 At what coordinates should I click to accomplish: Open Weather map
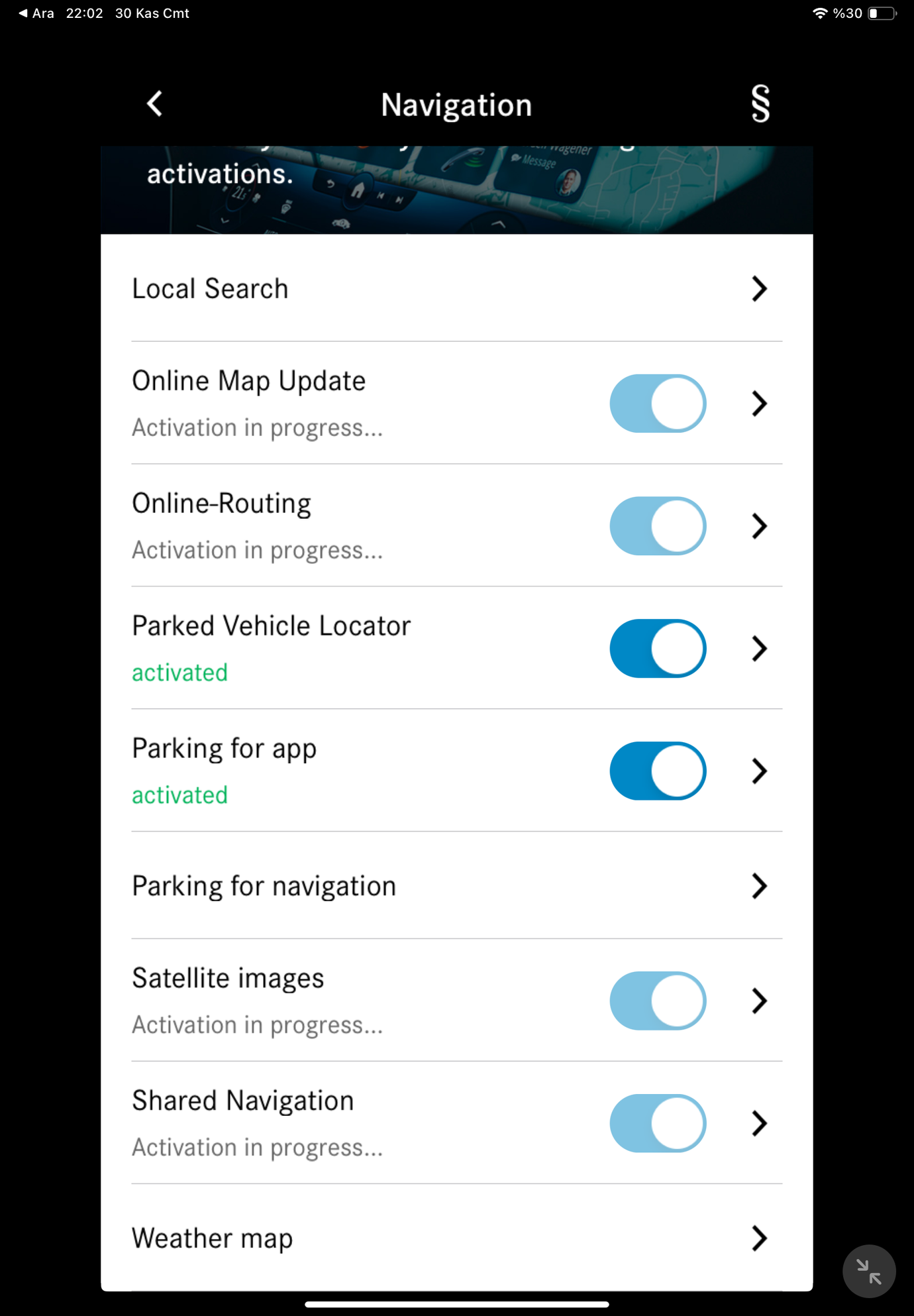coord(759,1238)
